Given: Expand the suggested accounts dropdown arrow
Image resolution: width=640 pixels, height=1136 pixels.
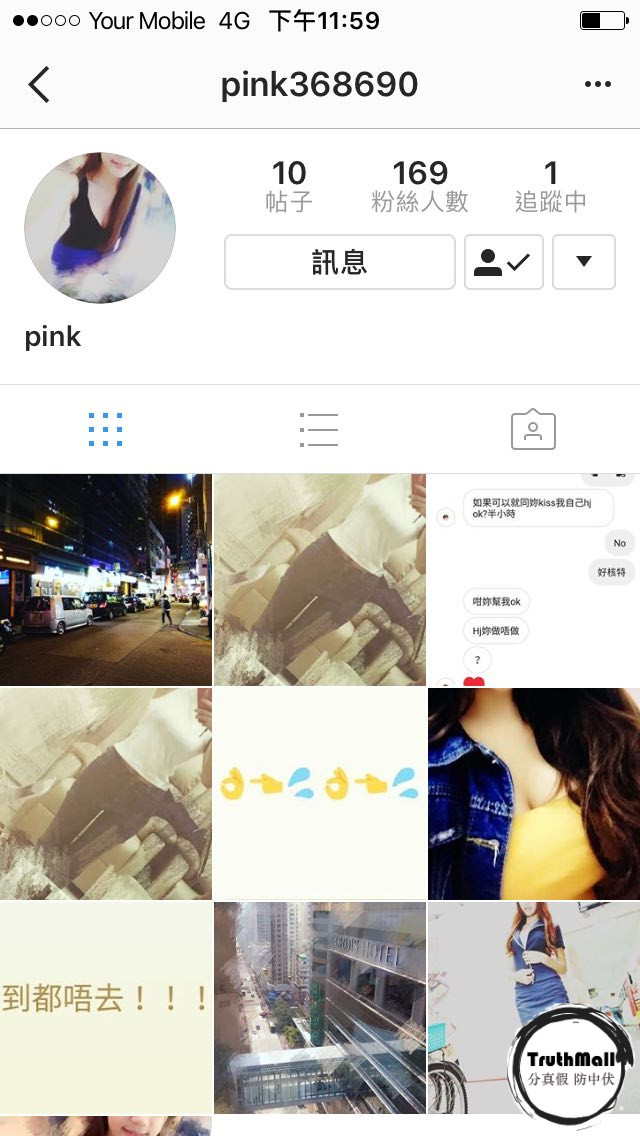Looking at the screenshot, I should coord(584,262).
